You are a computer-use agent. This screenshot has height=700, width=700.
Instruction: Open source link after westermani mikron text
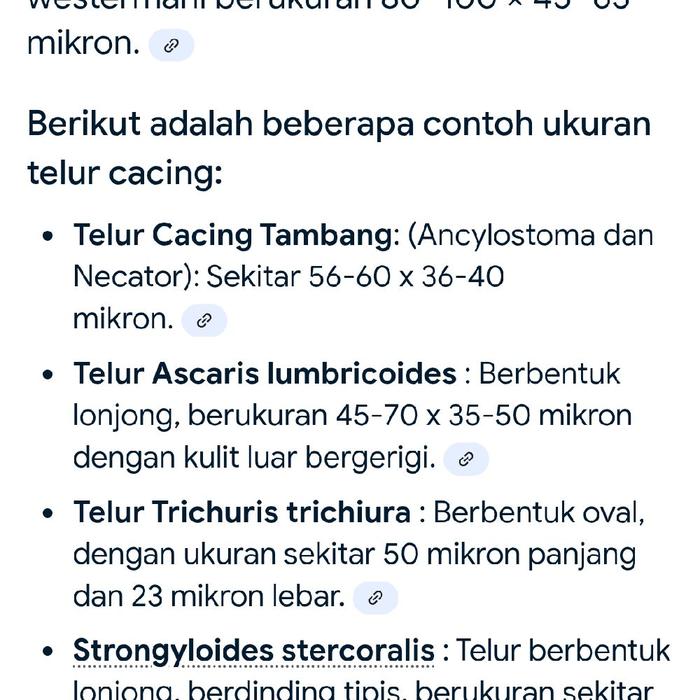(171, 46)
